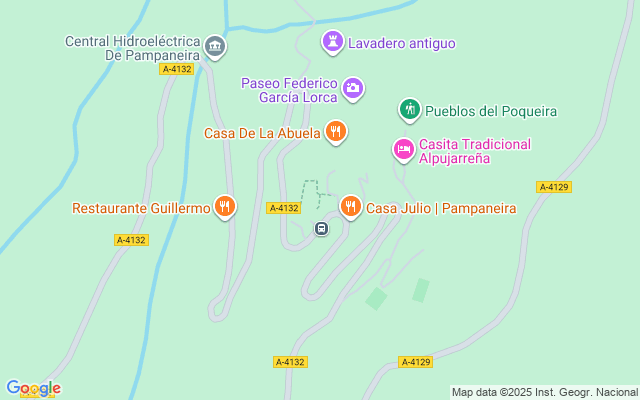Open Google logo link
Screen dimensions: 640x400
click(33, 388)
